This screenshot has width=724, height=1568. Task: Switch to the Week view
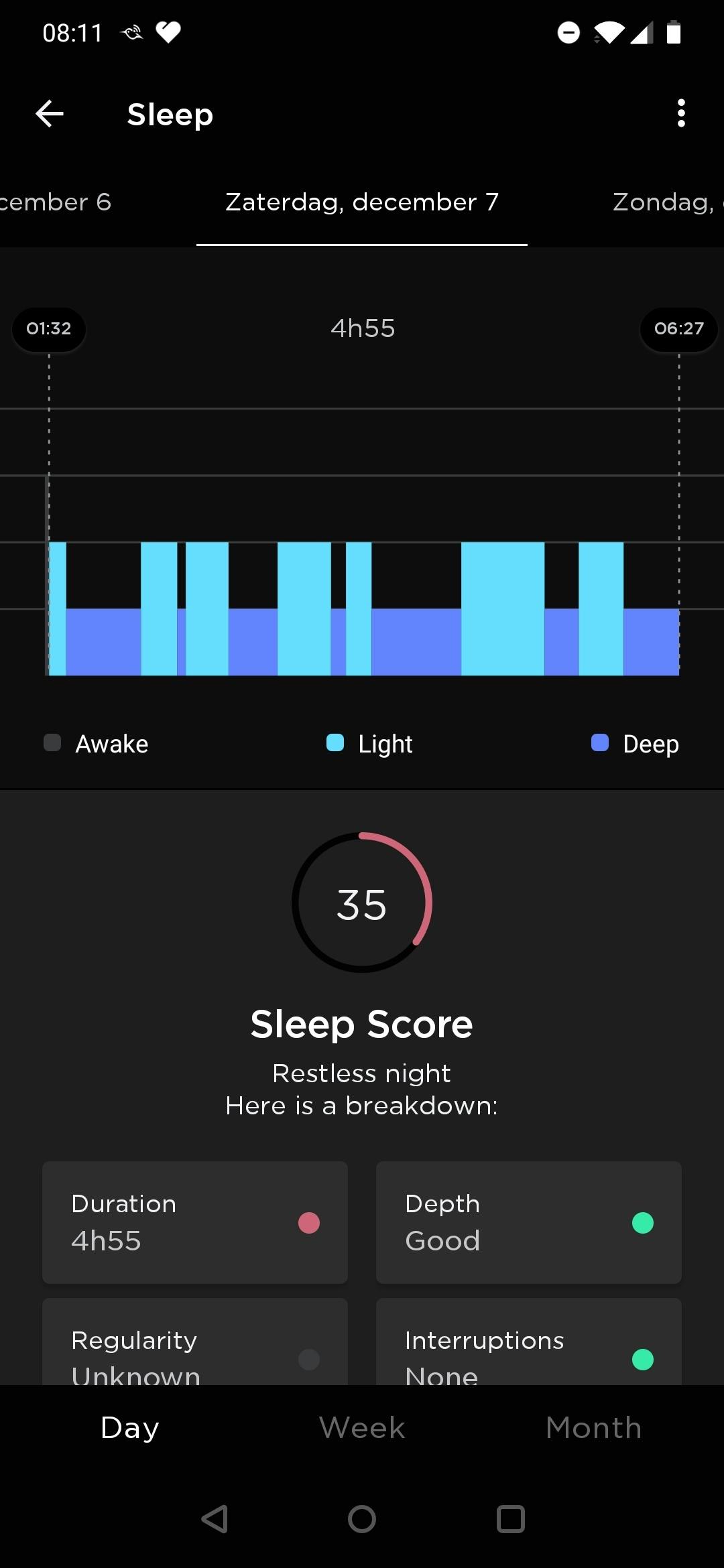[x=362, y=1427]
